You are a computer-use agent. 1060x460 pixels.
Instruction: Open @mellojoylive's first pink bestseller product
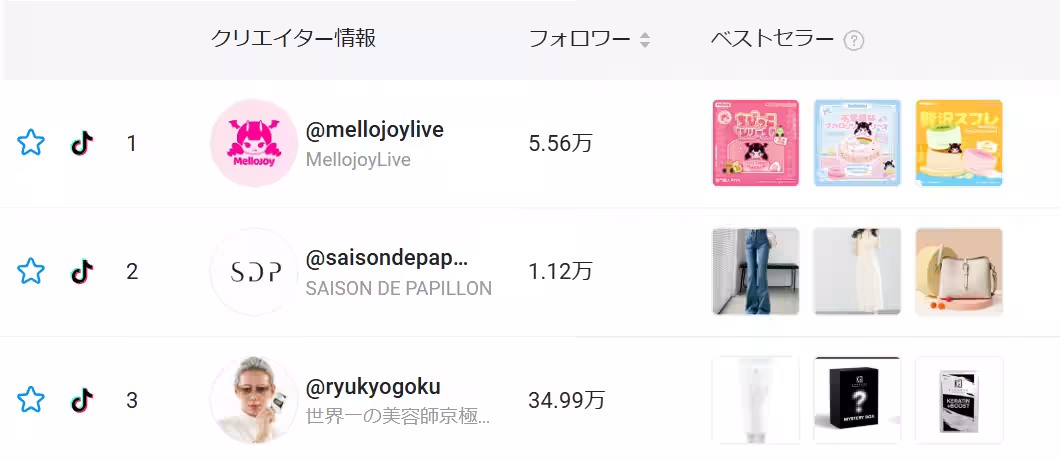[x=755, y=143]
